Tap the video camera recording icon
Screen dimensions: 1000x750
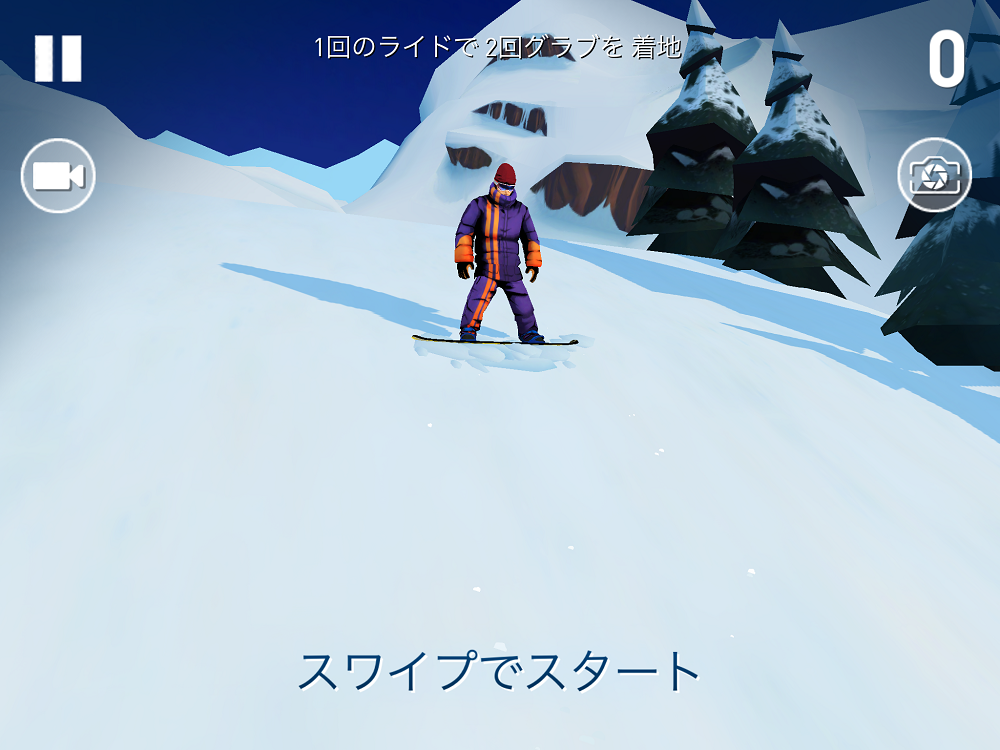pos(58,176)
